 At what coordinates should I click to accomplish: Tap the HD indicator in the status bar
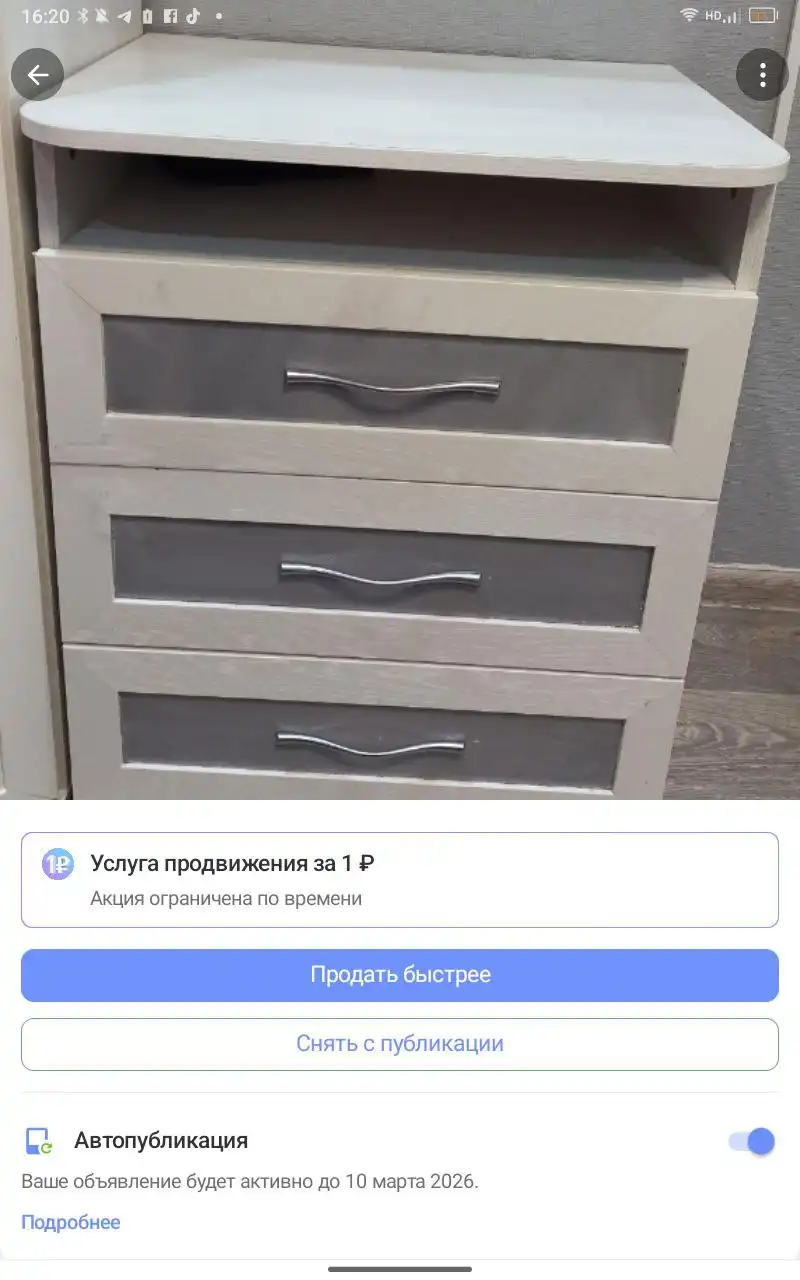click(x=714, y=14)
